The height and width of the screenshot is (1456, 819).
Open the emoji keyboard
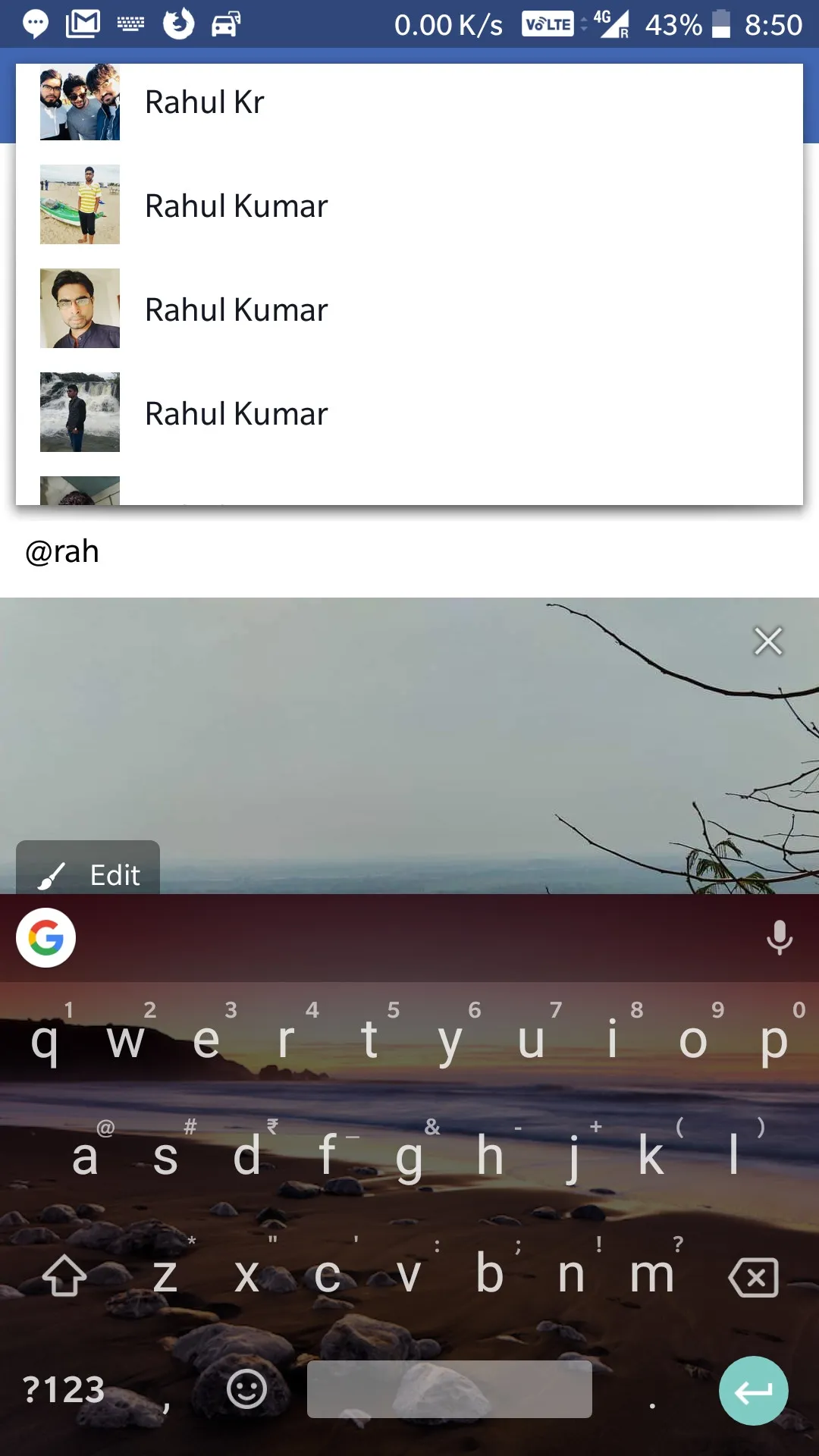click(246, 1390)
